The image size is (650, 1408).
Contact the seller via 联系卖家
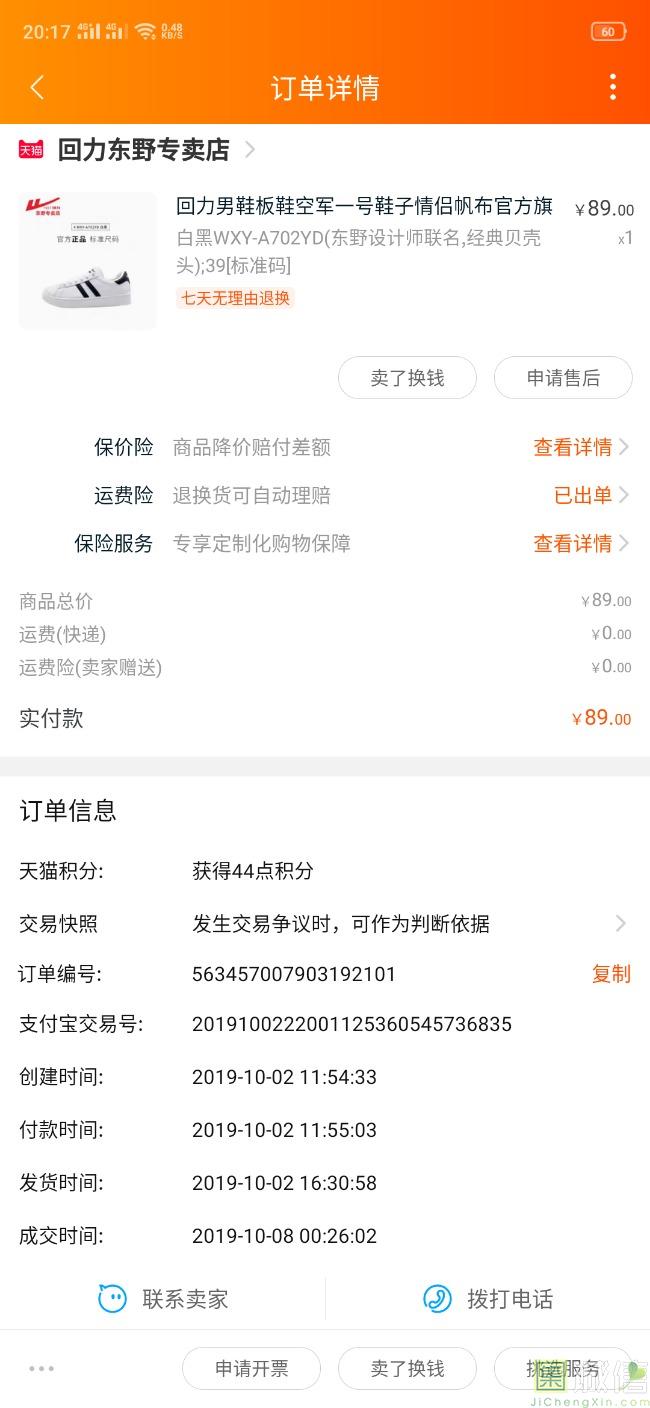pos(163,1299)
